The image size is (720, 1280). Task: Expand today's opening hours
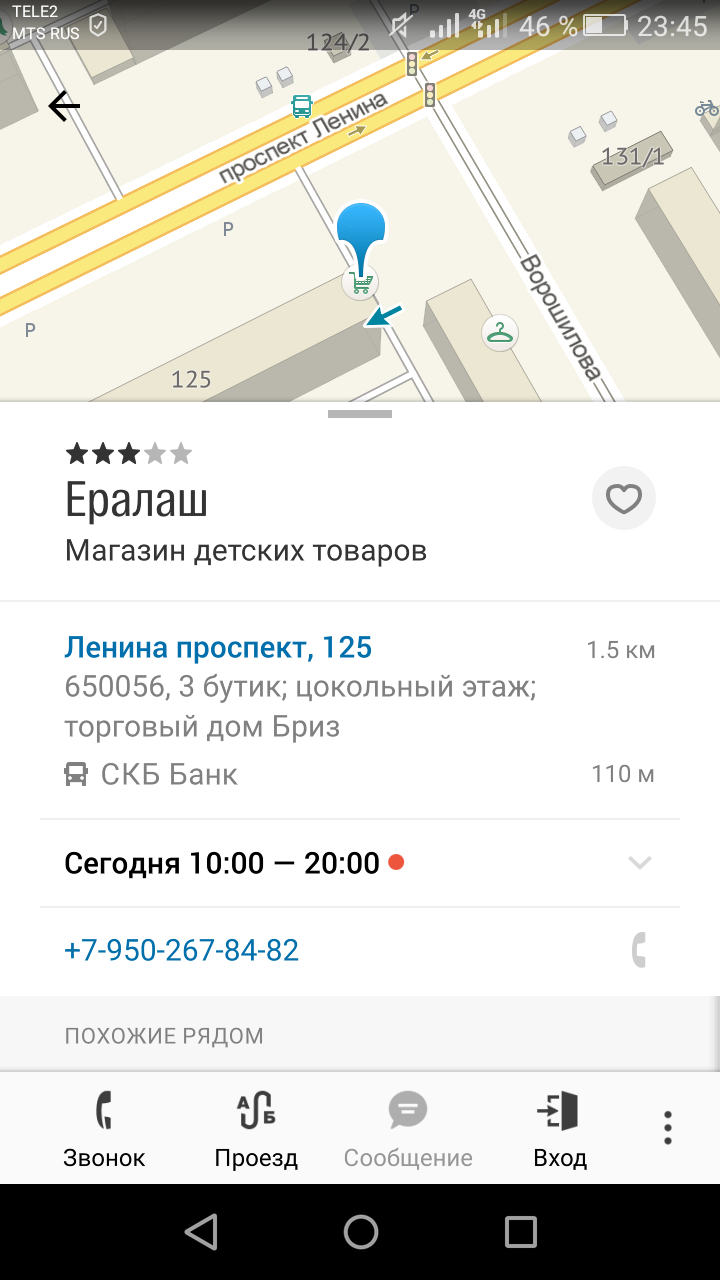[x=360, y=863]
